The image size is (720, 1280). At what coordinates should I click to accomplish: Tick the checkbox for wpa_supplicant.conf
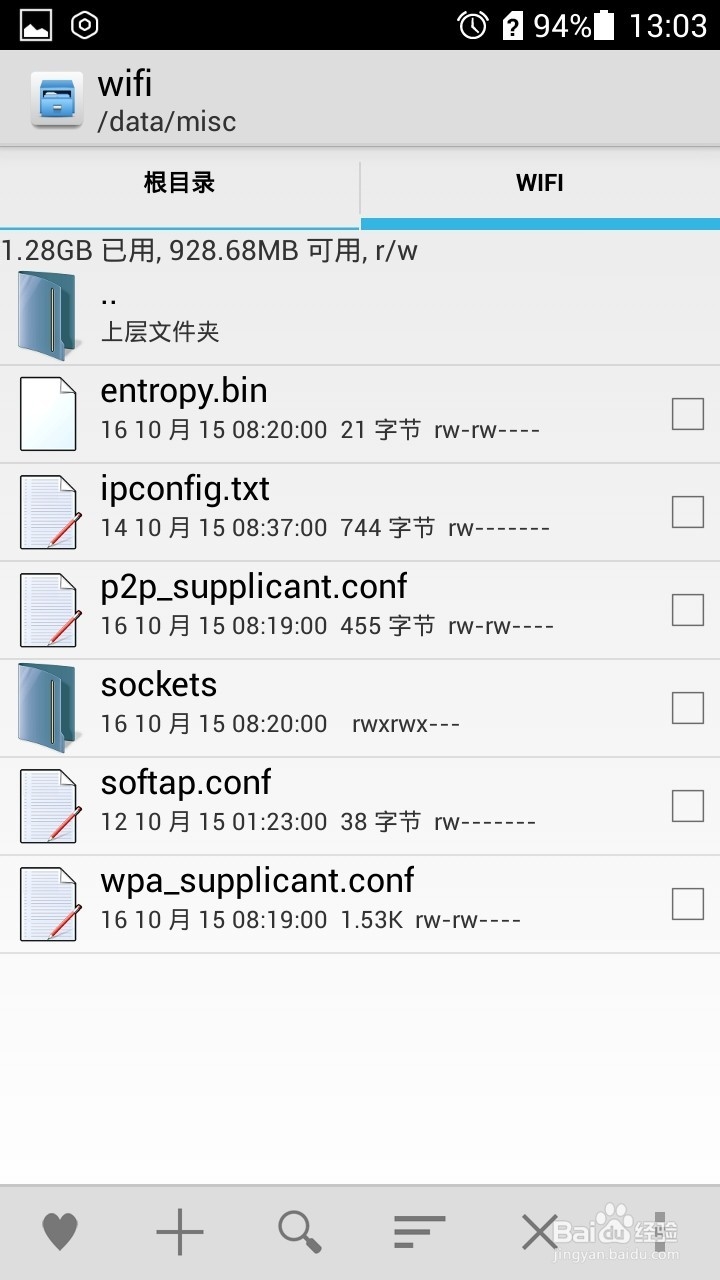click(687, 904)
